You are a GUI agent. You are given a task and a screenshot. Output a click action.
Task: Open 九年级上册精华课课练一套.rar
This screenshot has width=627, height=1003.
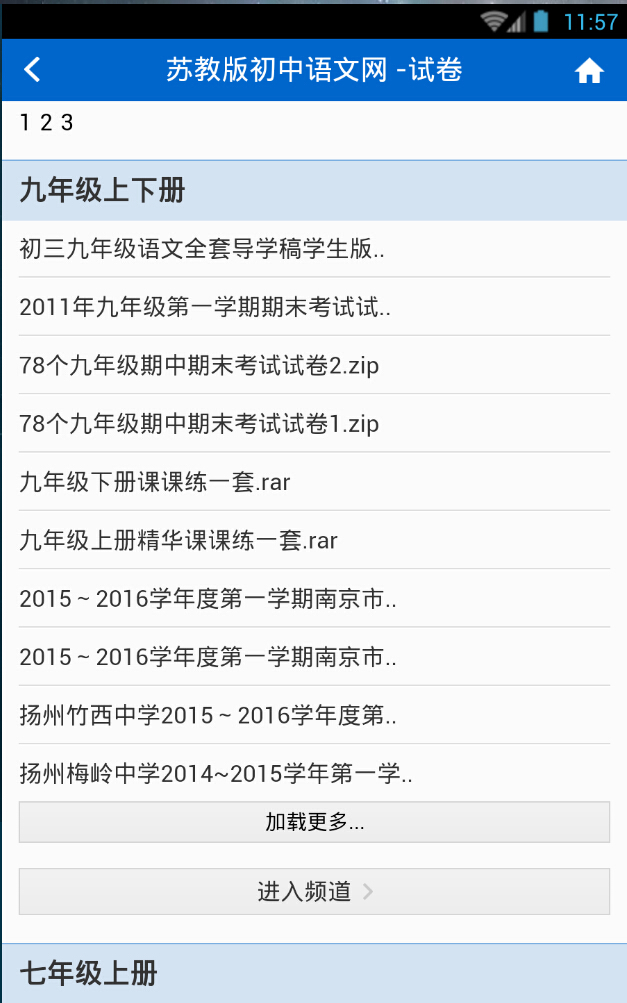[x=178, y=541]
